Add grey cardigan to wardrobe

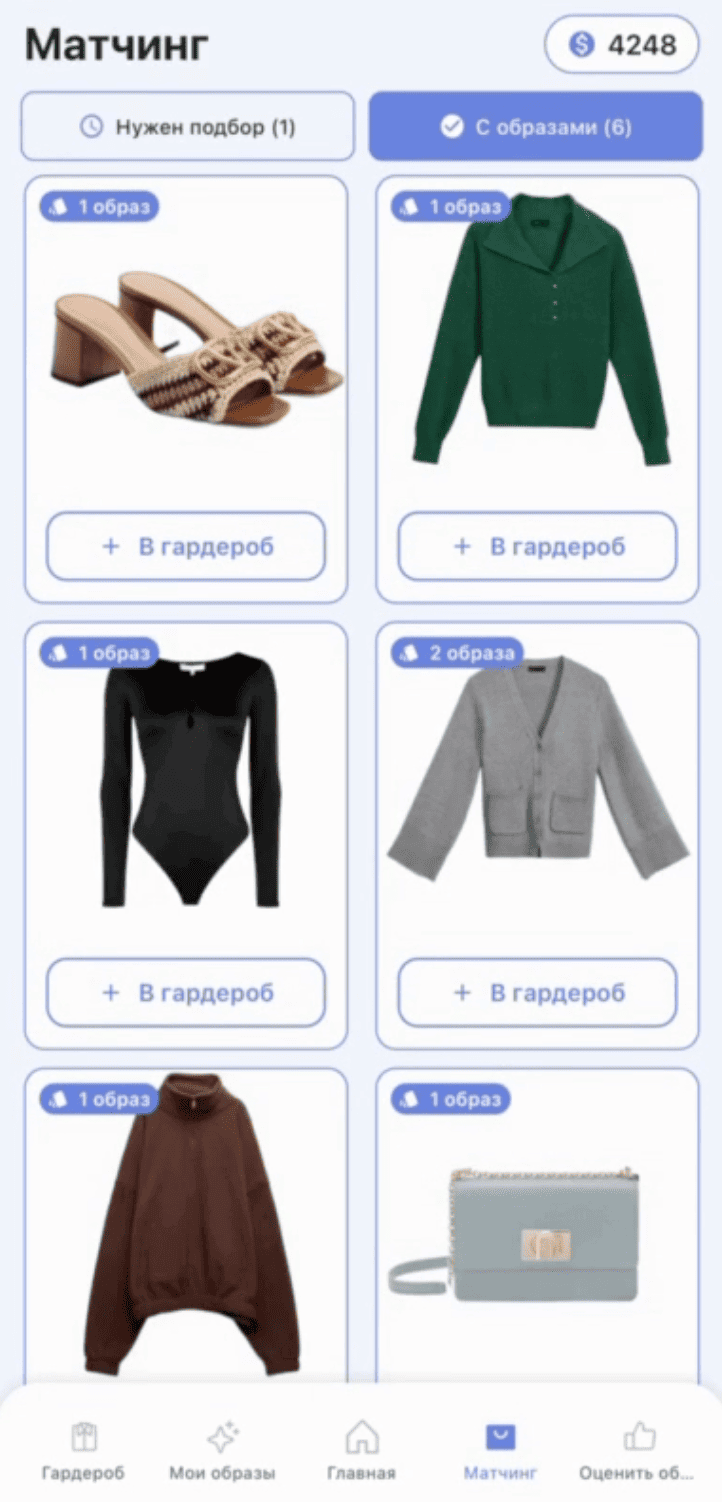click(x=538, y=992)
